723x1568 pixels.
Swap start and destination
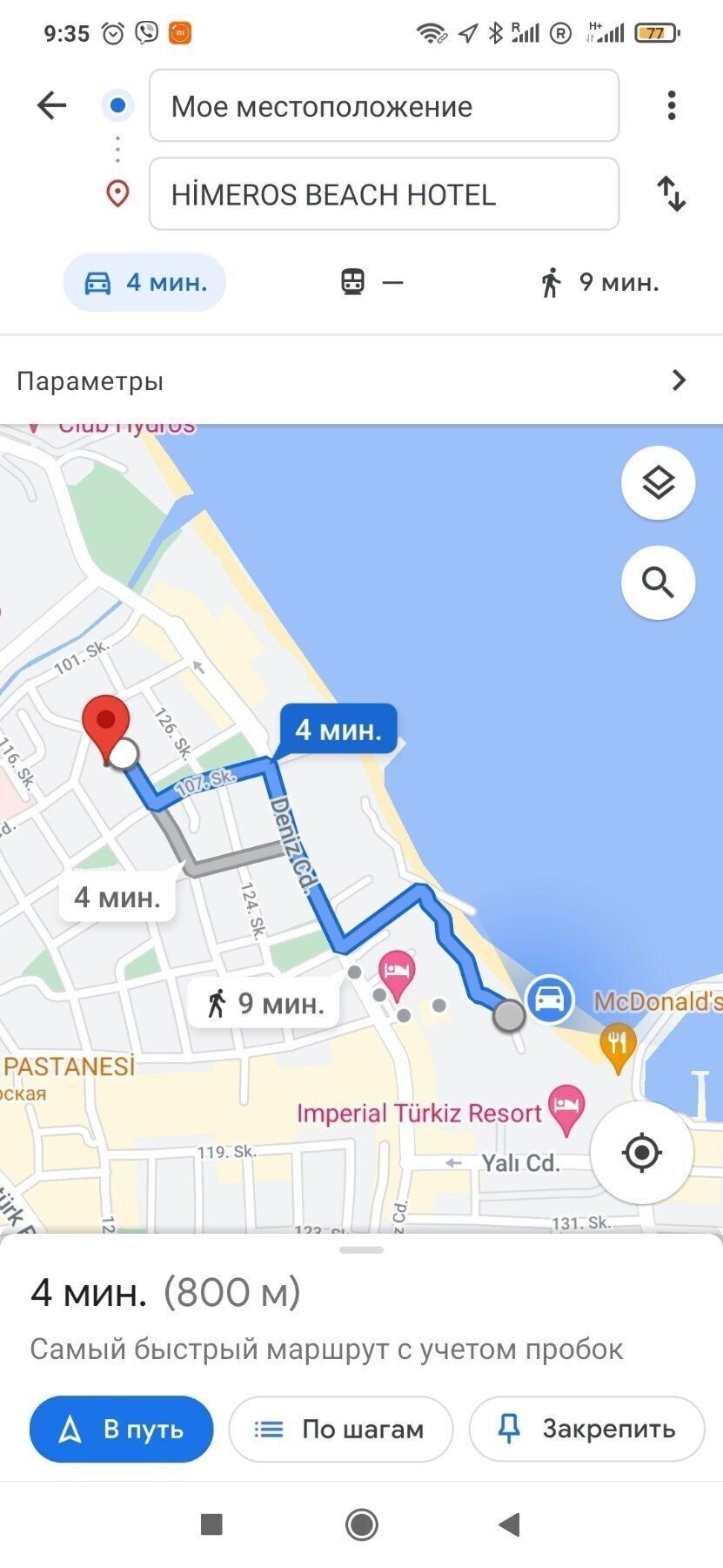pos(671,193)
